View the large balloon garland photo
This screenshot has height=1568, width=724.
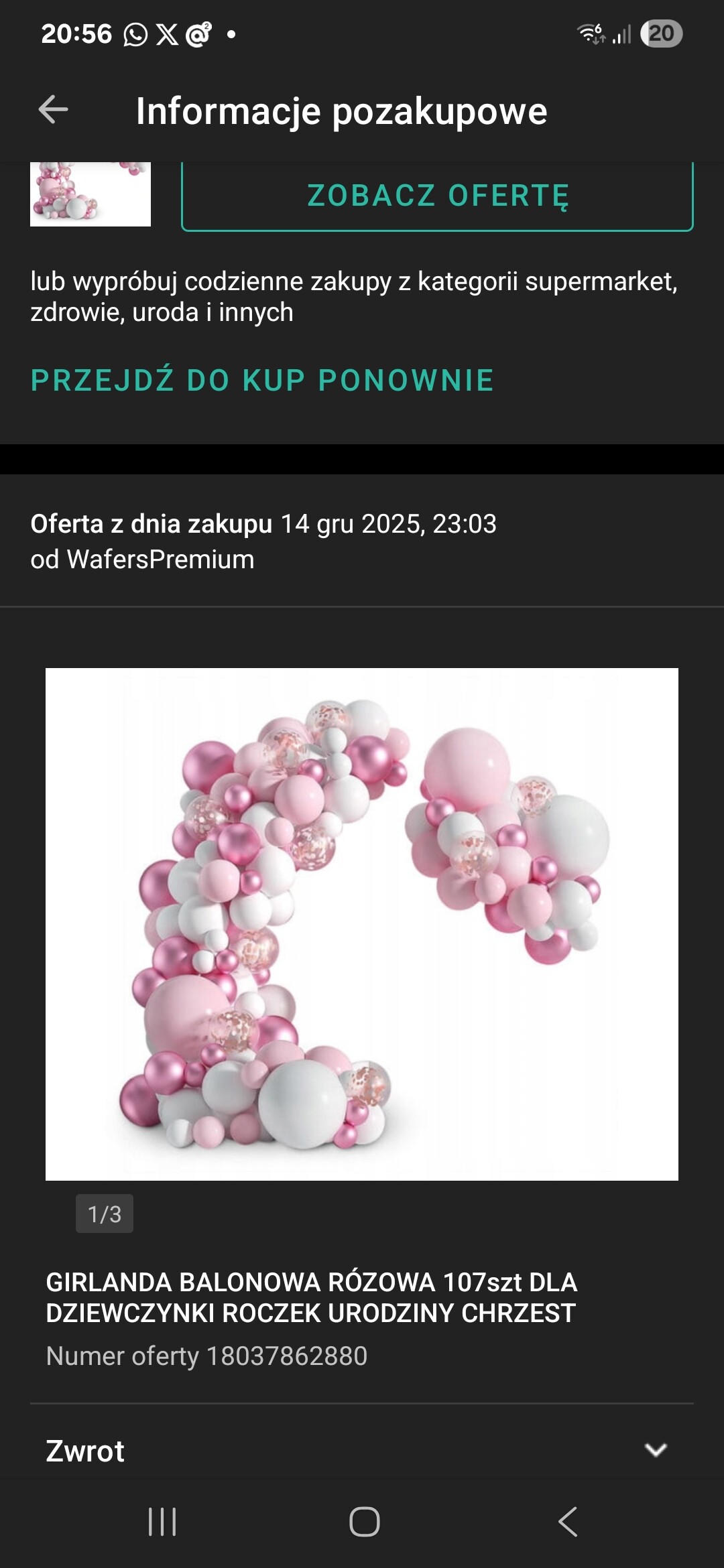point(362,923)
